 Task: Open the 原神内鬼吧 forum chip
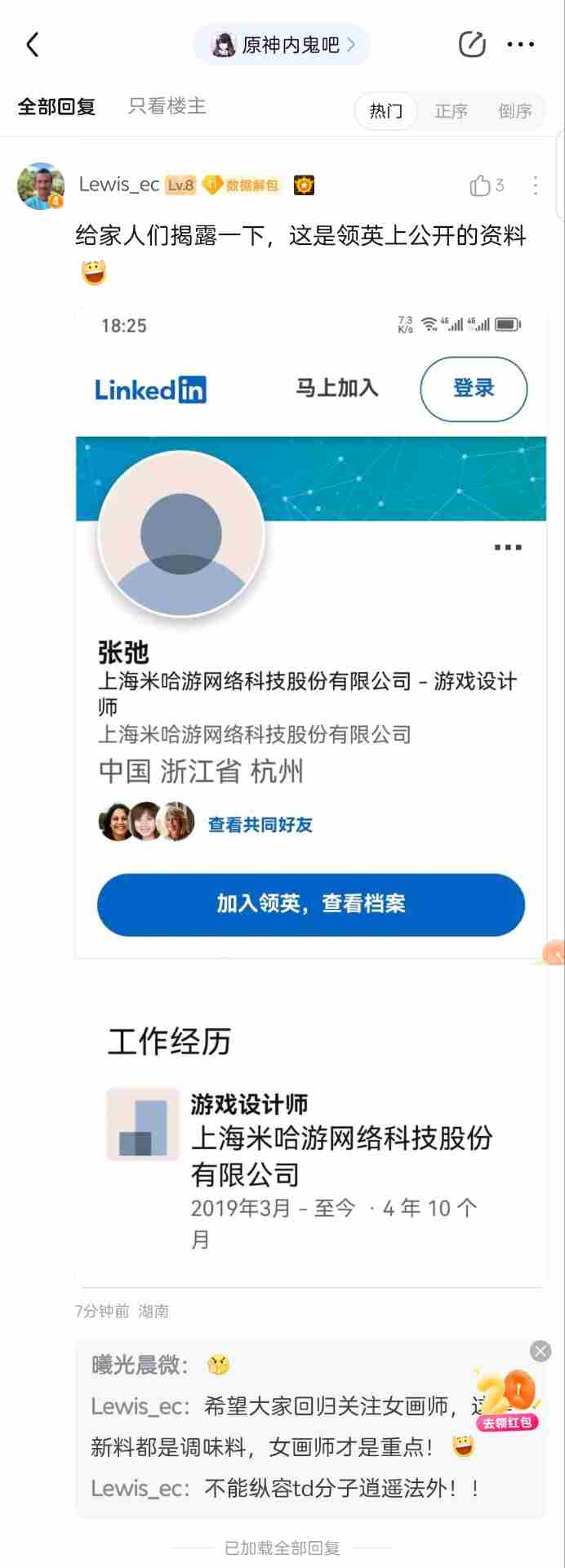[x=282, y=45]
